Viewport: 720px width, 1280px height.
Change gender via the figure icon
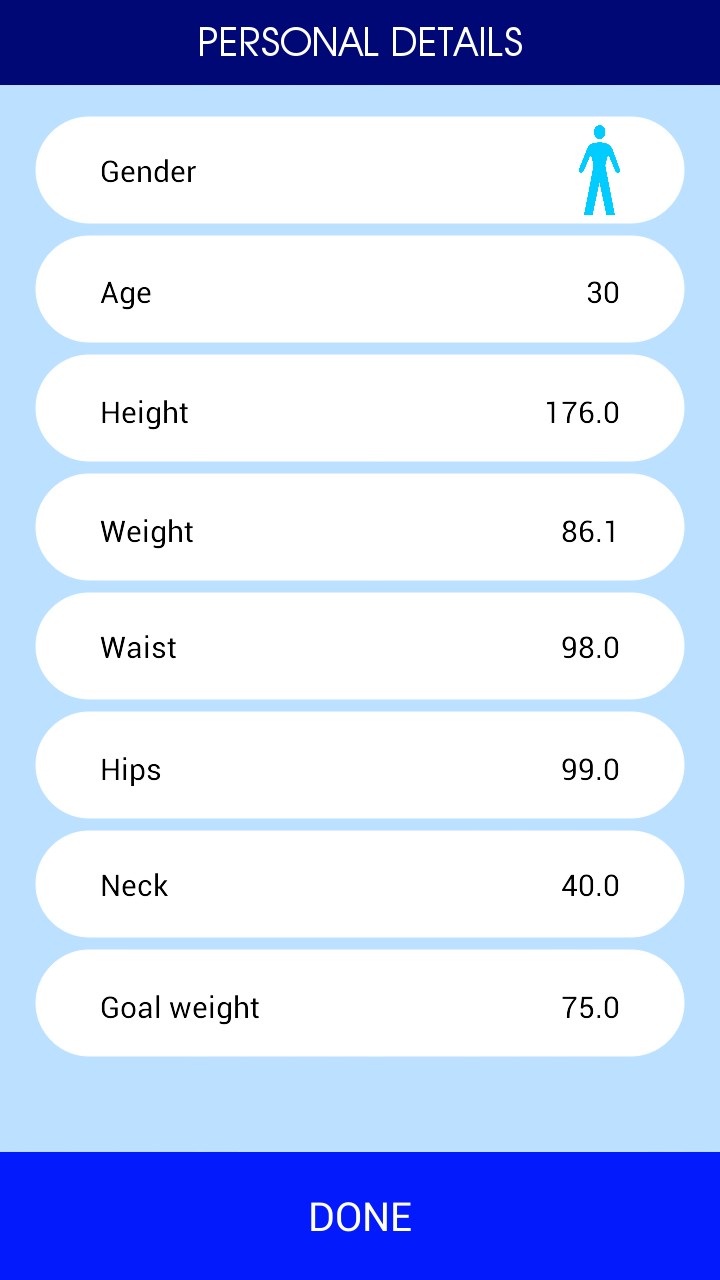point(599,170)
